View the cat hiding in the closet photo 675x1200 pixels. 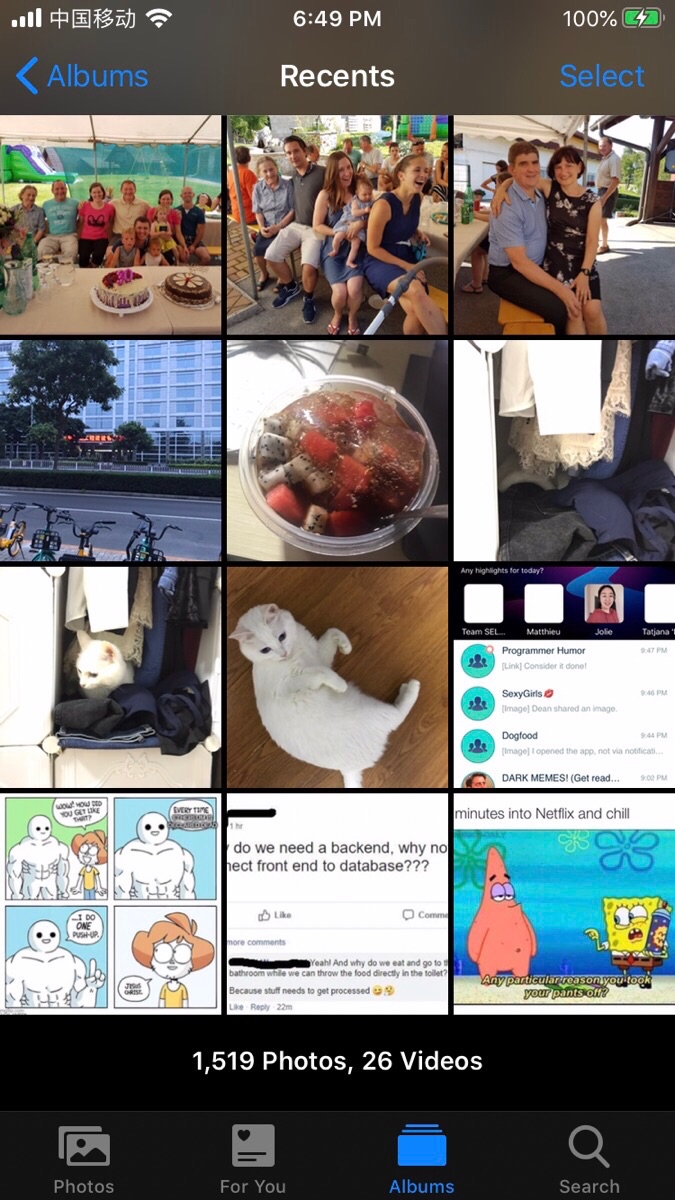[x=110, y=677]
